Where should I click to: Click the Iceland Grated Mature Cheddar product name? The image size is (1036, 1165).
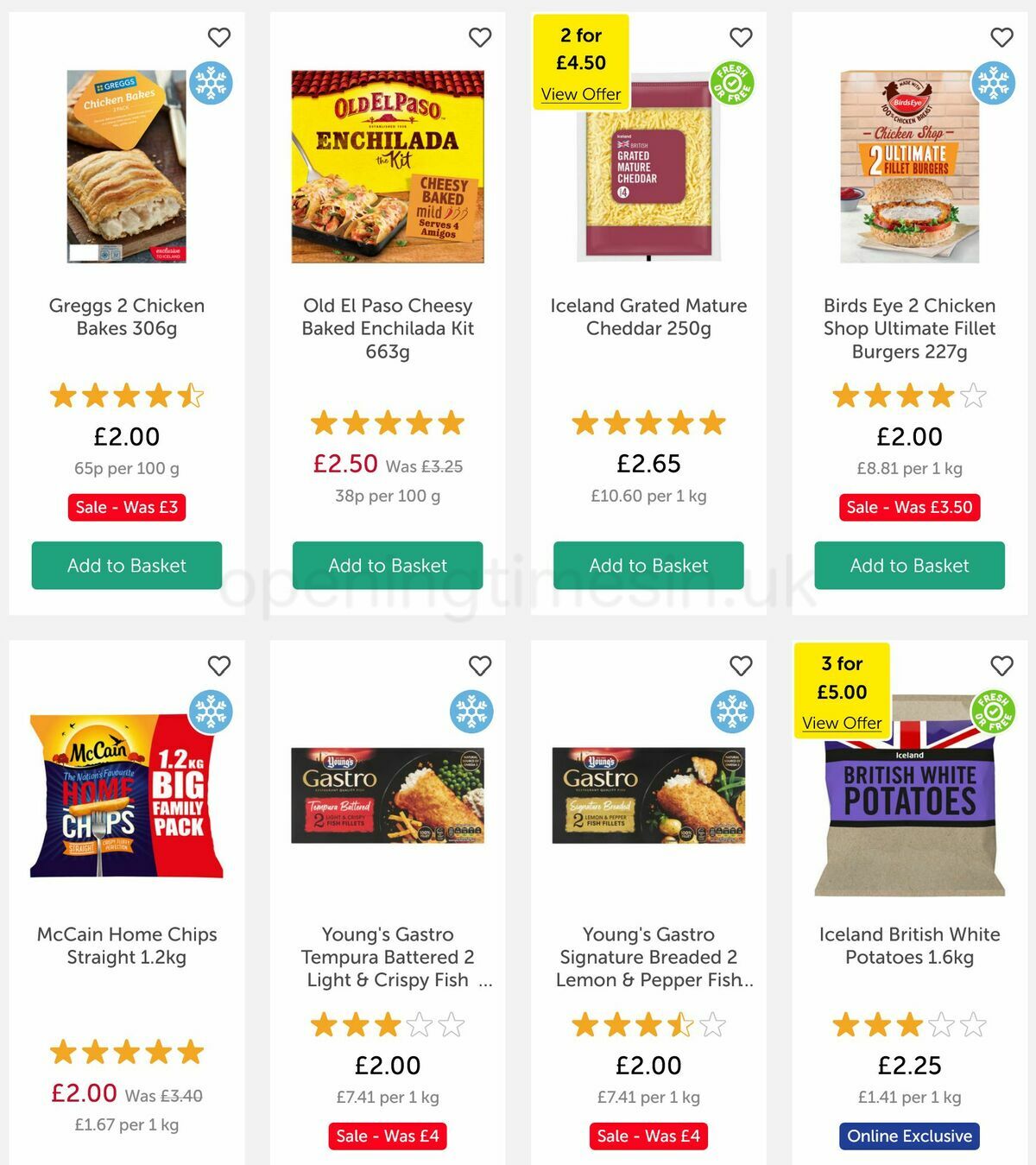click(647, 317)
